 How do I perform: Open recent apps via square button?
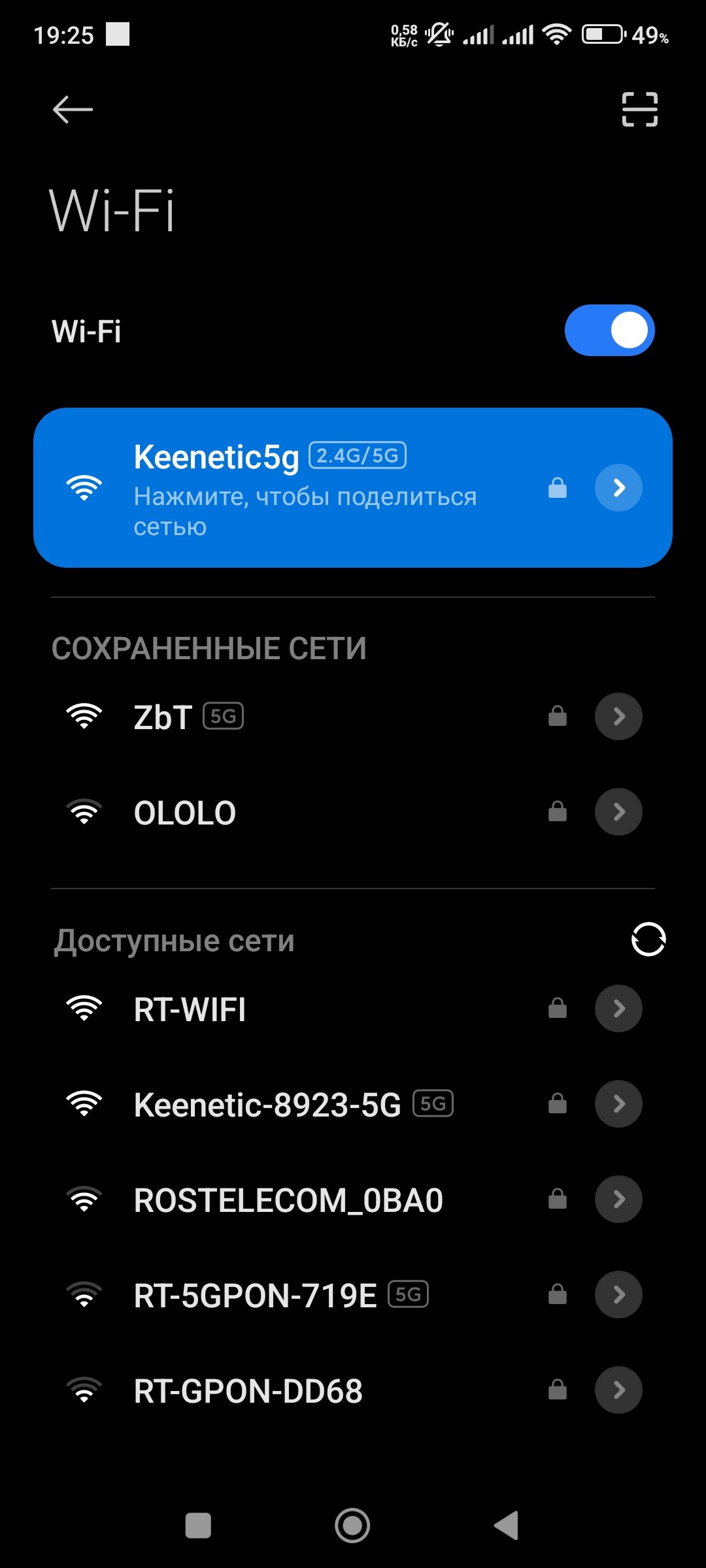198,1526
